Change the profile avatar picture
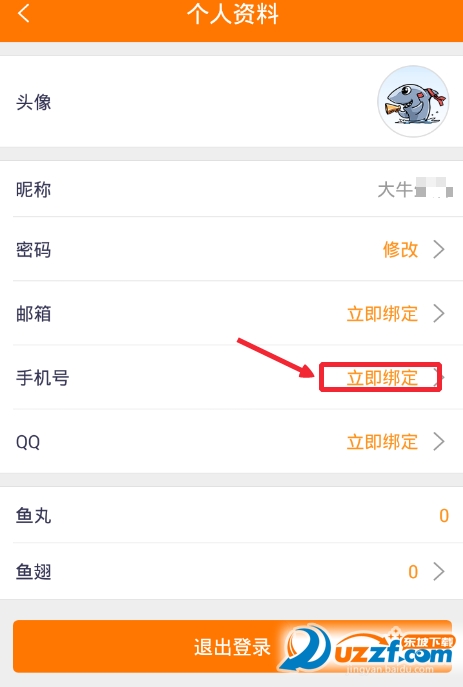The image size is (463, 687). tap(413, 102)
